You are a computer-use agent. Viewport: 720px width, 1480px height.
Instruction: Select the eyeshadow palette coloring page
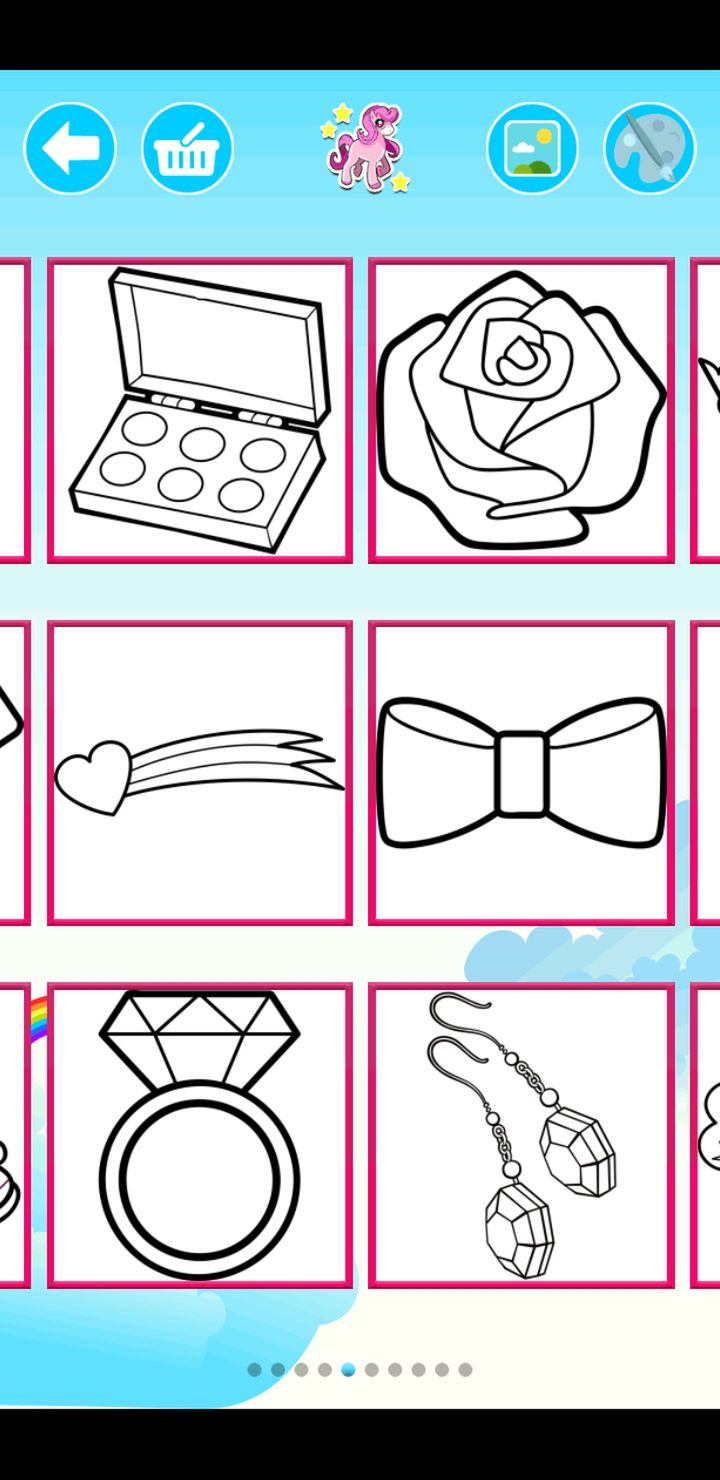pos(200,410)
